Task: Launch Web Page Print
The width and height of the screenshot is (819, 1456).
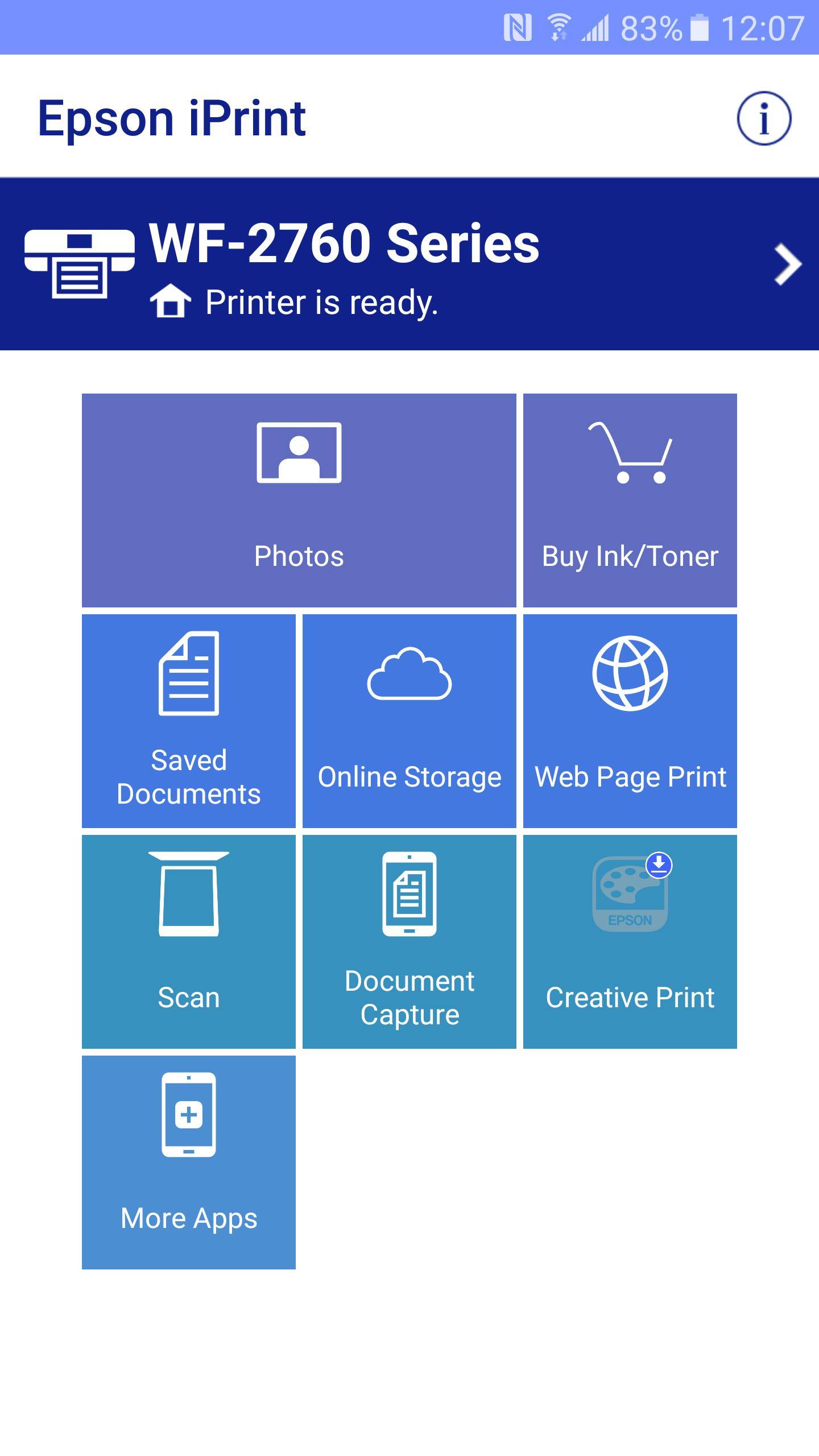Action: pos(630,721)
